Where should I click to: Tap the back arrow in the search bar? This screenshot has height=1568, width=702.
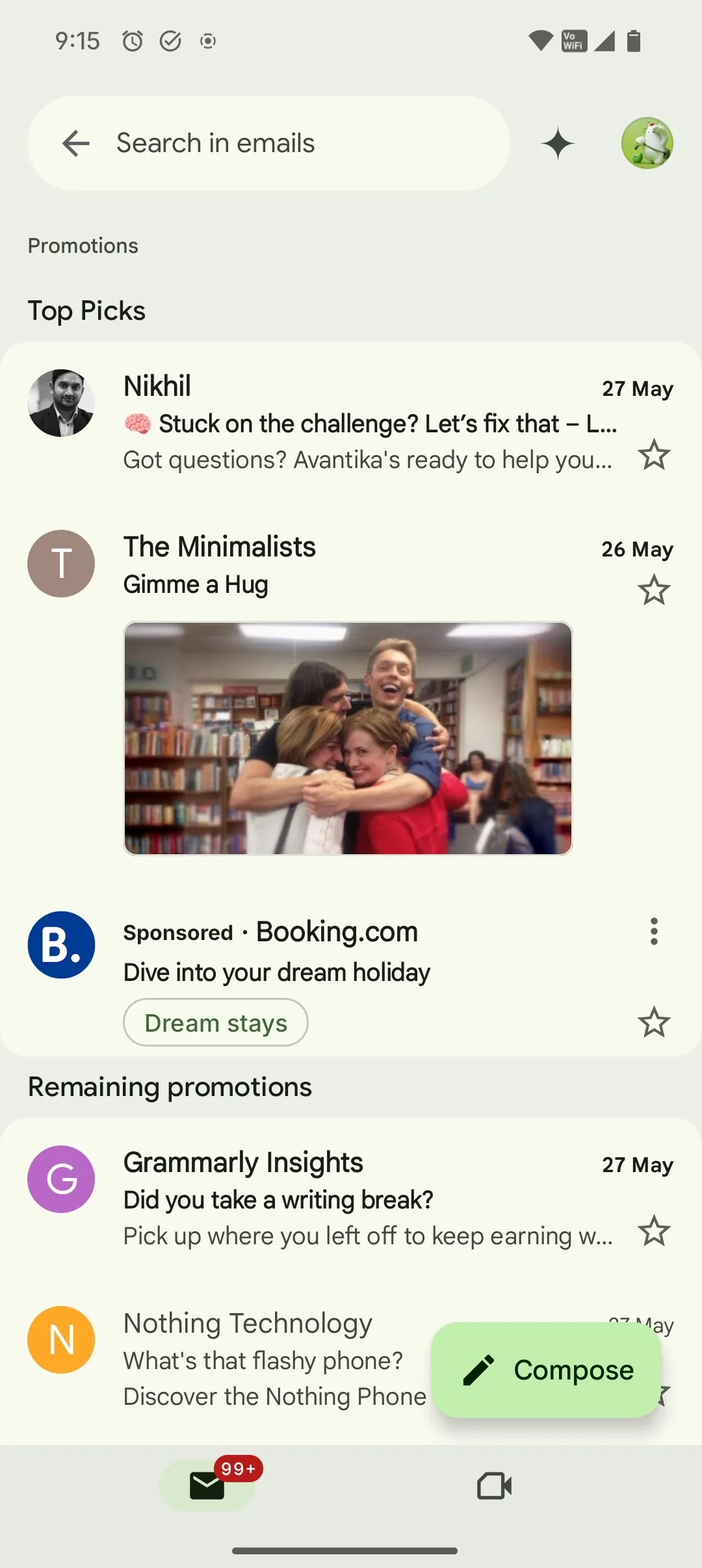click(76, 143)
